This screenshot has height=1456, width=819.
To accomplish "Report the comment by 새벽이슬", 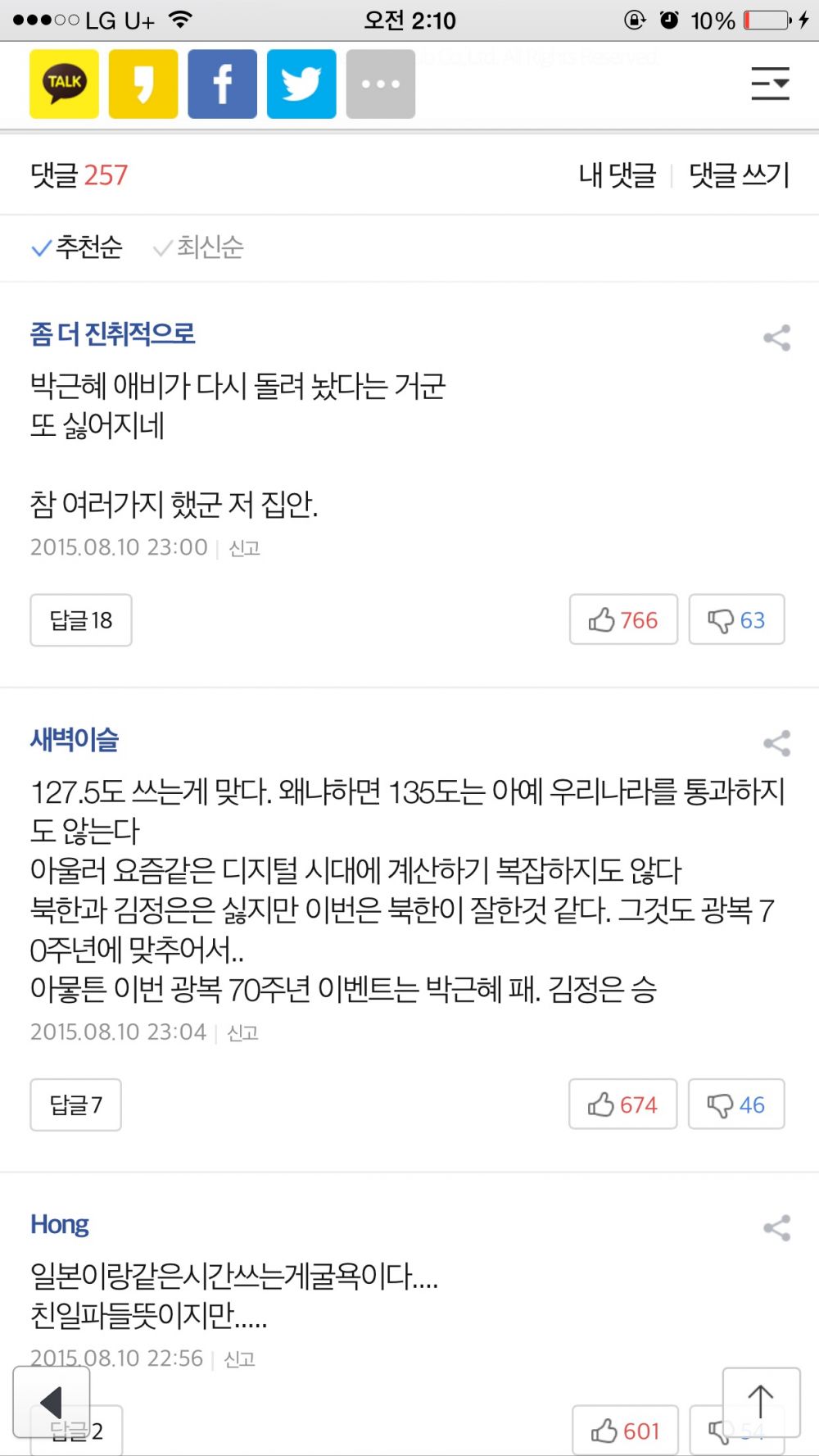I will pyautogui.click(x=242, y=1033).
